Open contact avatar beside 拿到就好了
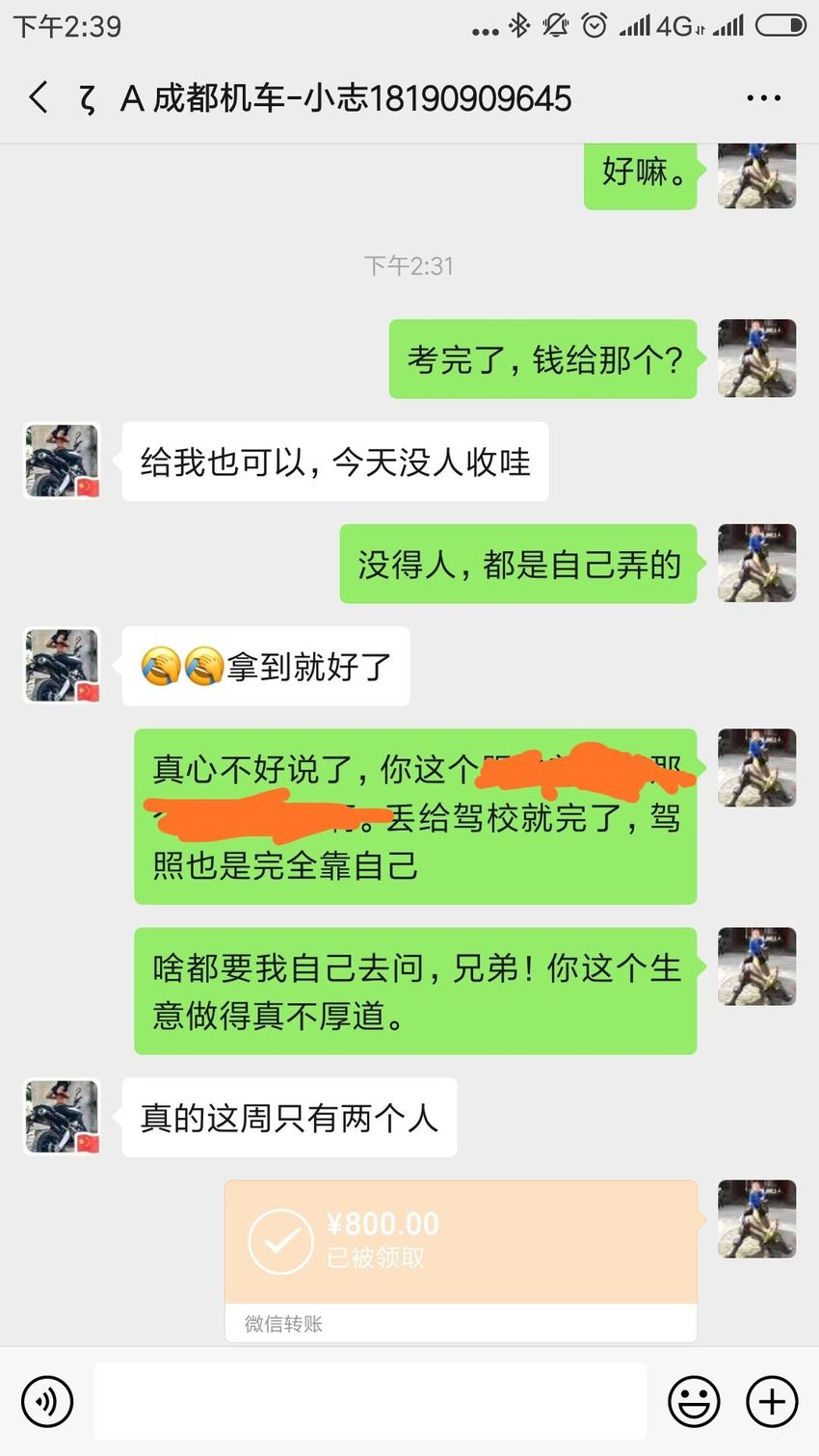819x1456 pixels. tap(63, 666)
